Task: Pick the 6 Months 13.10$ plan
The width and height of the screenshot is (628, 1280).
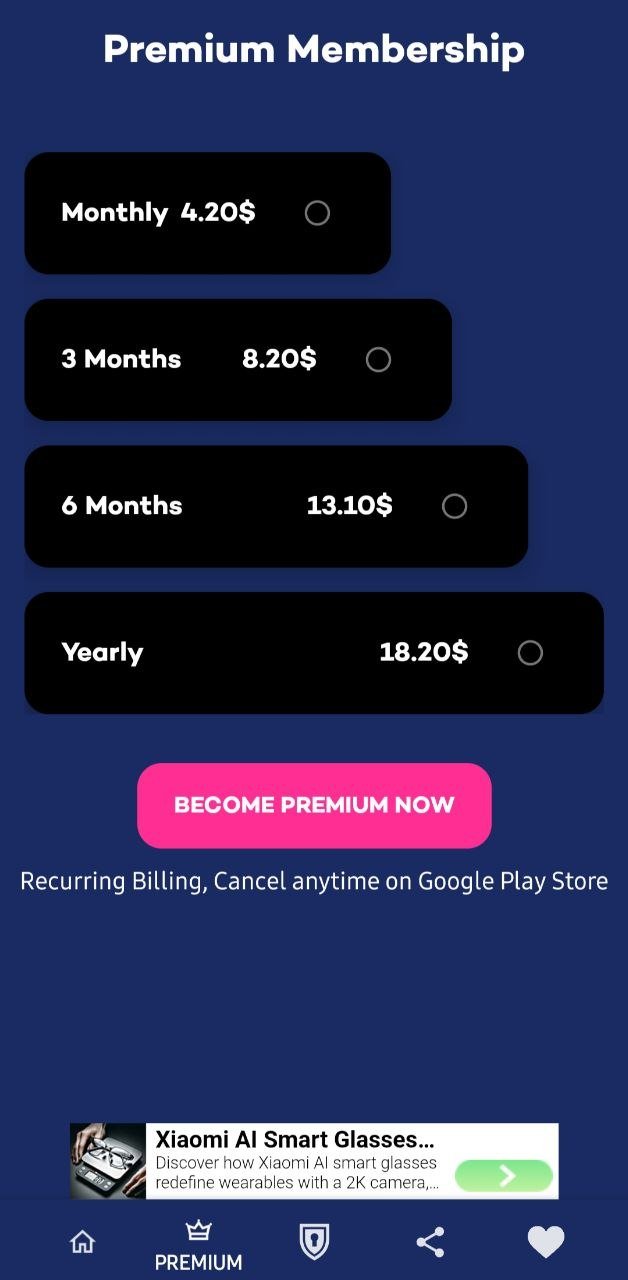Action: click(x=454, y=507)
